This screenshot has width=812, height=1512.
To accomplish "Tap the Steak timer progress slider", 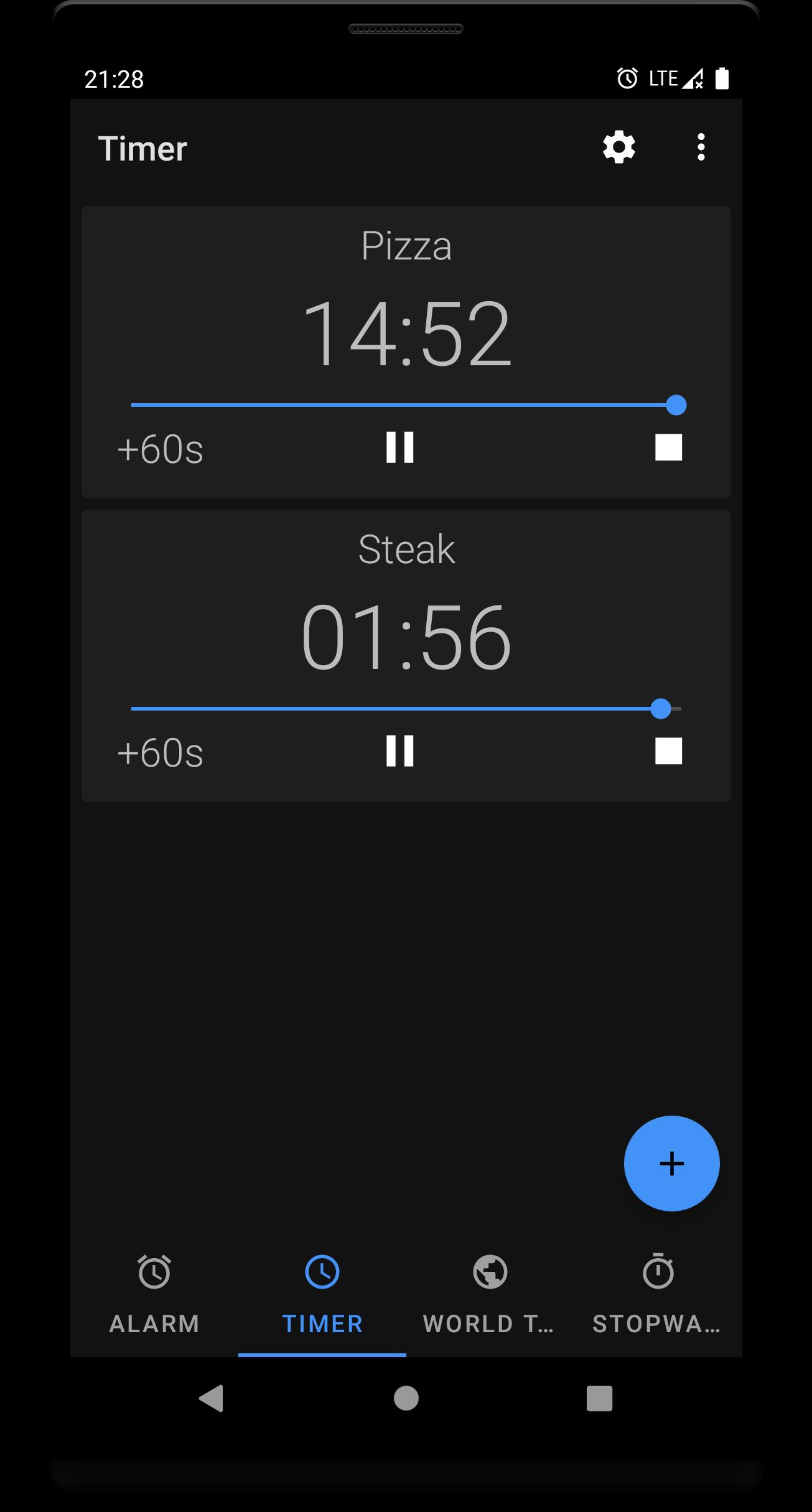I will click(406, 709).
